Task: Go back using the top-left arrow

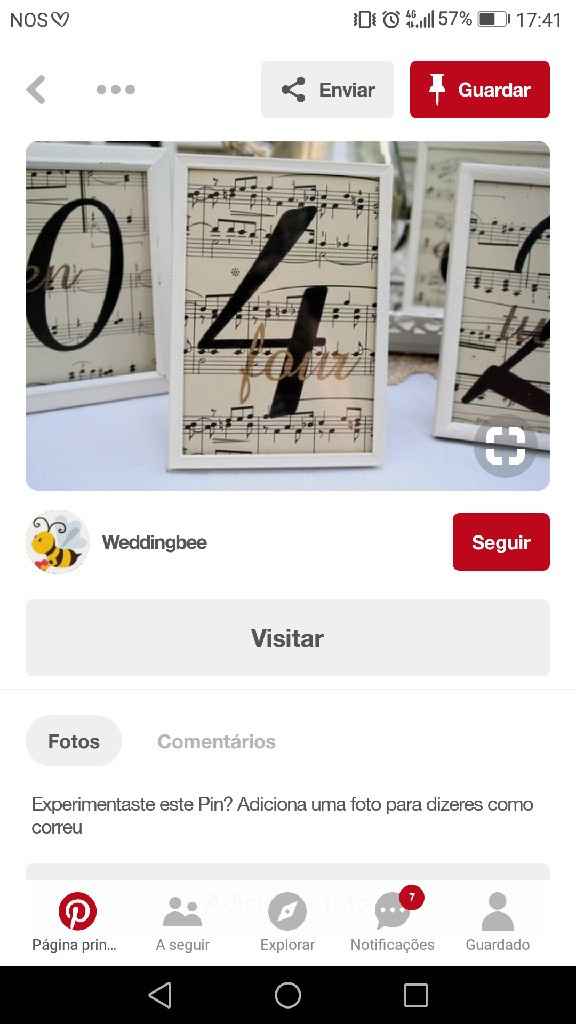Action: pos(37,89)
